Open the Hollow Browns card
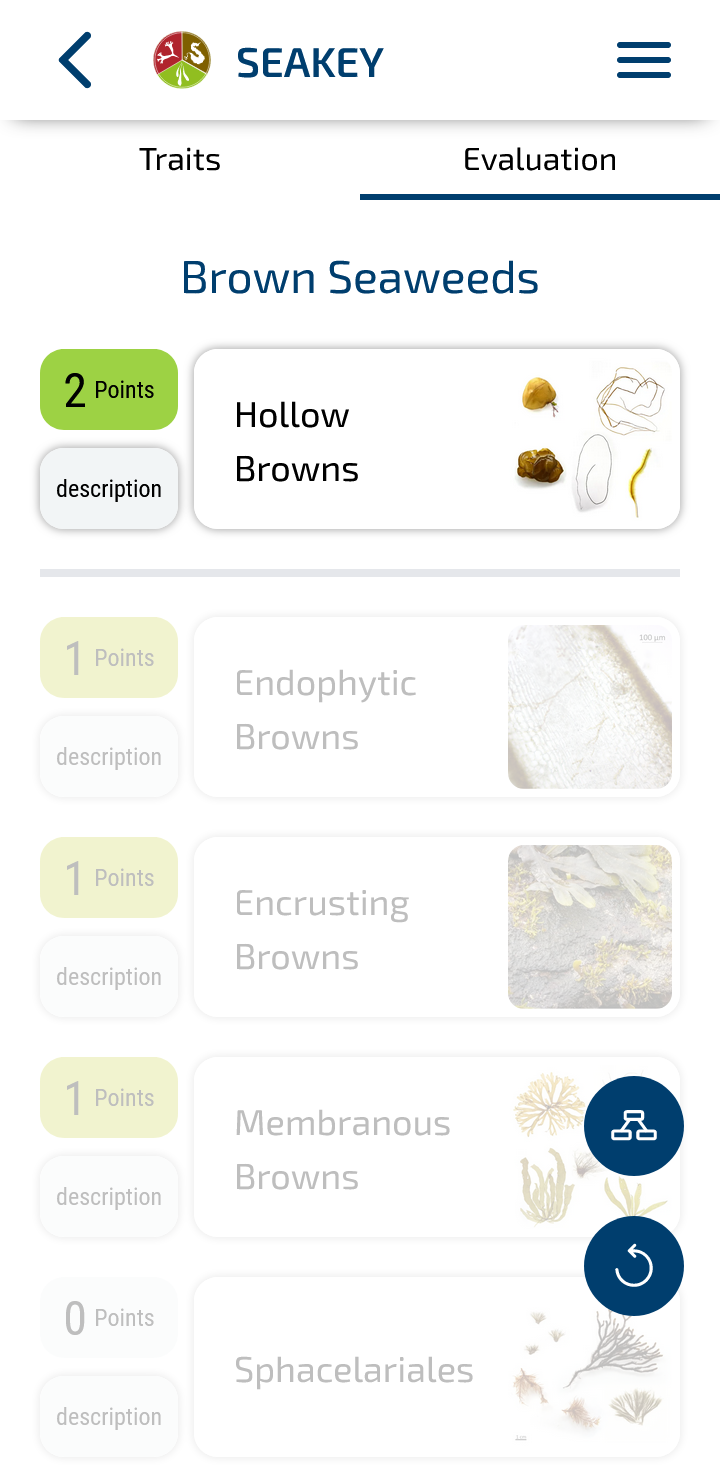The width and height of the screenshot is (720, 1476). click(436, 439)
